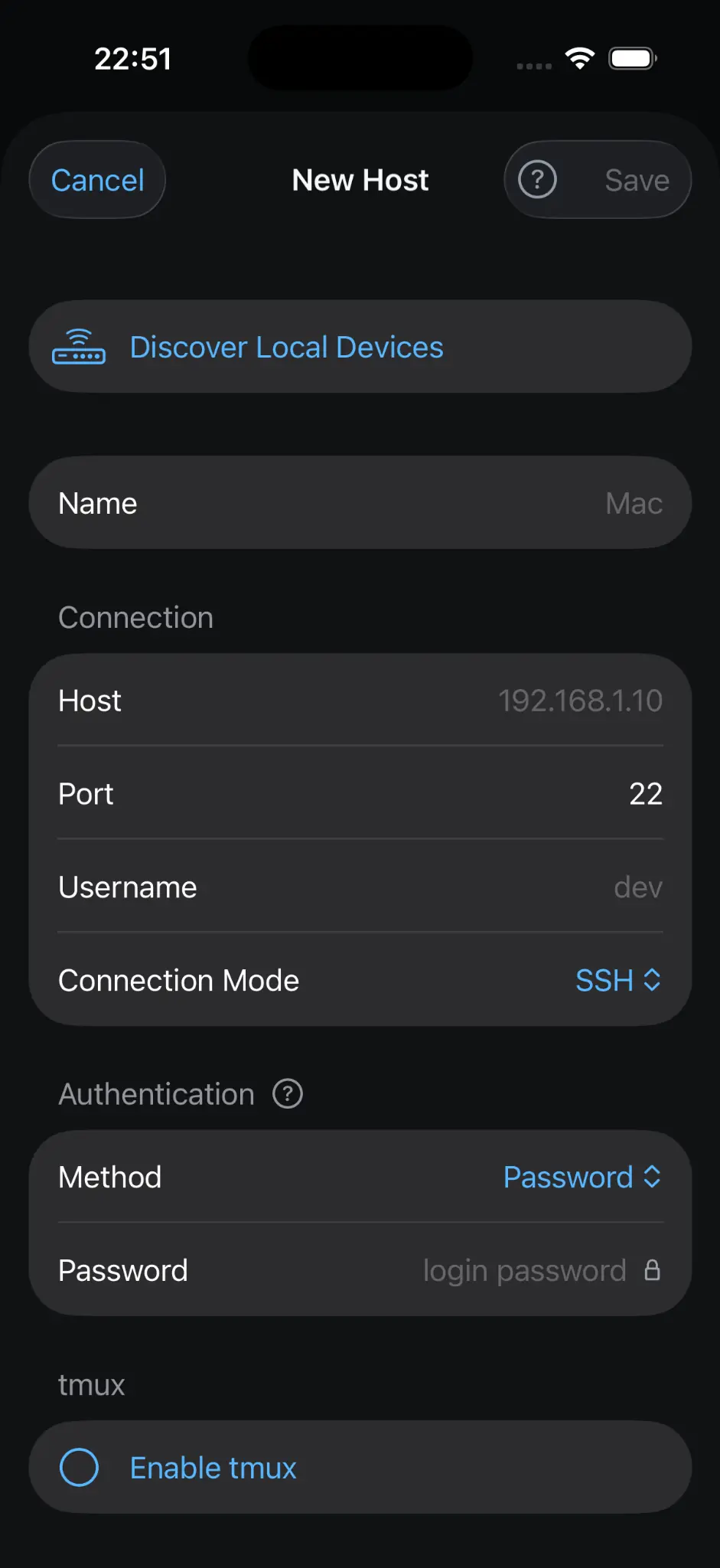Viewport: 720px width, 1568px height.
Task: Save the new host
Action: [637, 180]
